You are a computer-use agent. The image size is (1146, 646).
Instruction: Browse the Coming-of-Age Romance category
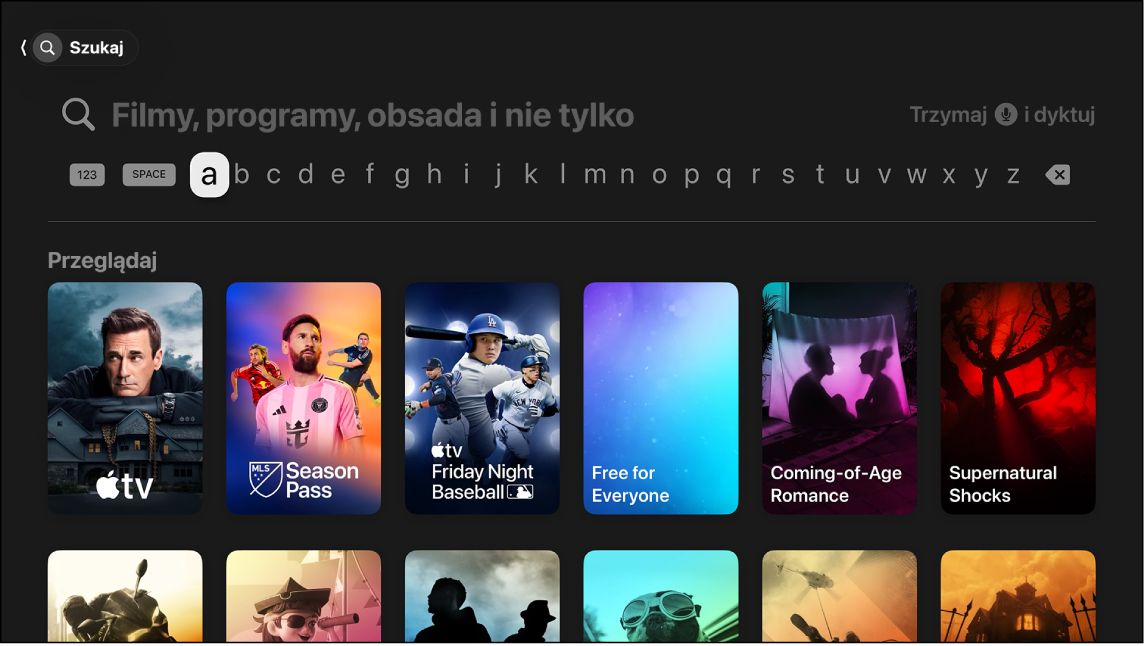(839, 398)
